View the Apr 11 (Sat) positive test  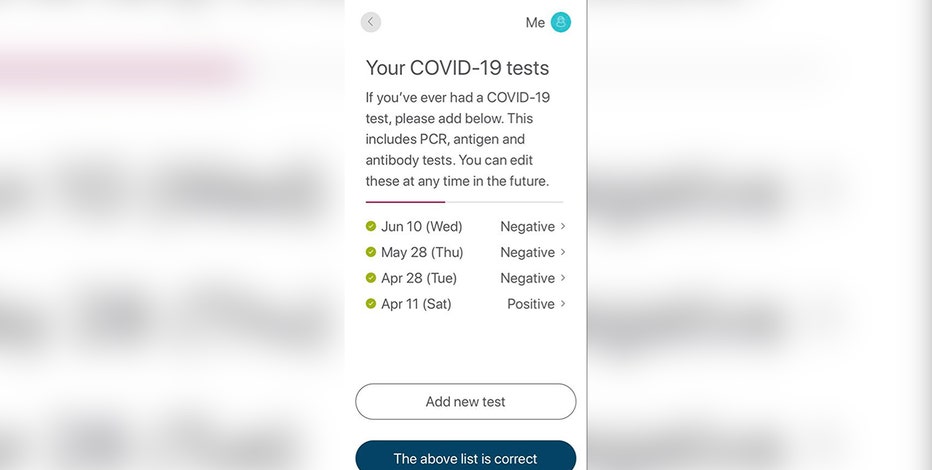466,304
